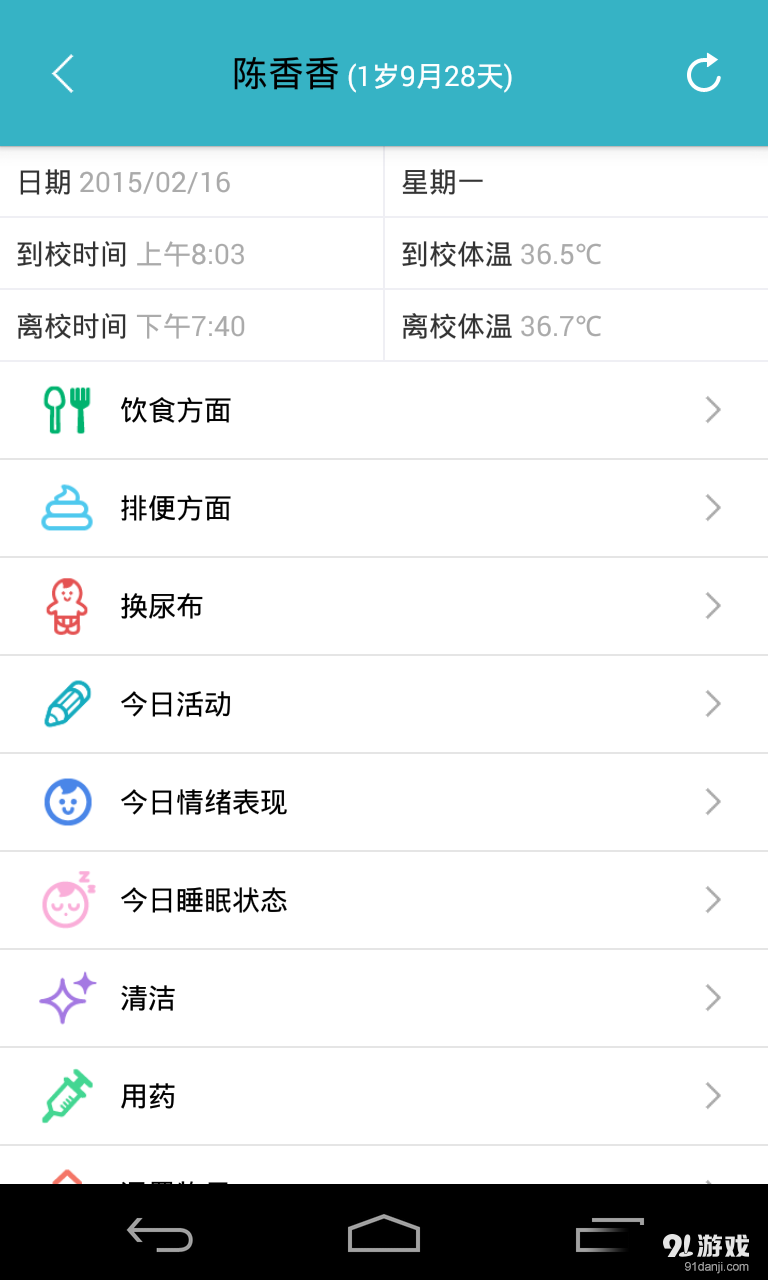Tap the blue 排便方面 icon
This screenshot has height=1280, width=768.
pyautogui.click(x=67, y=508)
